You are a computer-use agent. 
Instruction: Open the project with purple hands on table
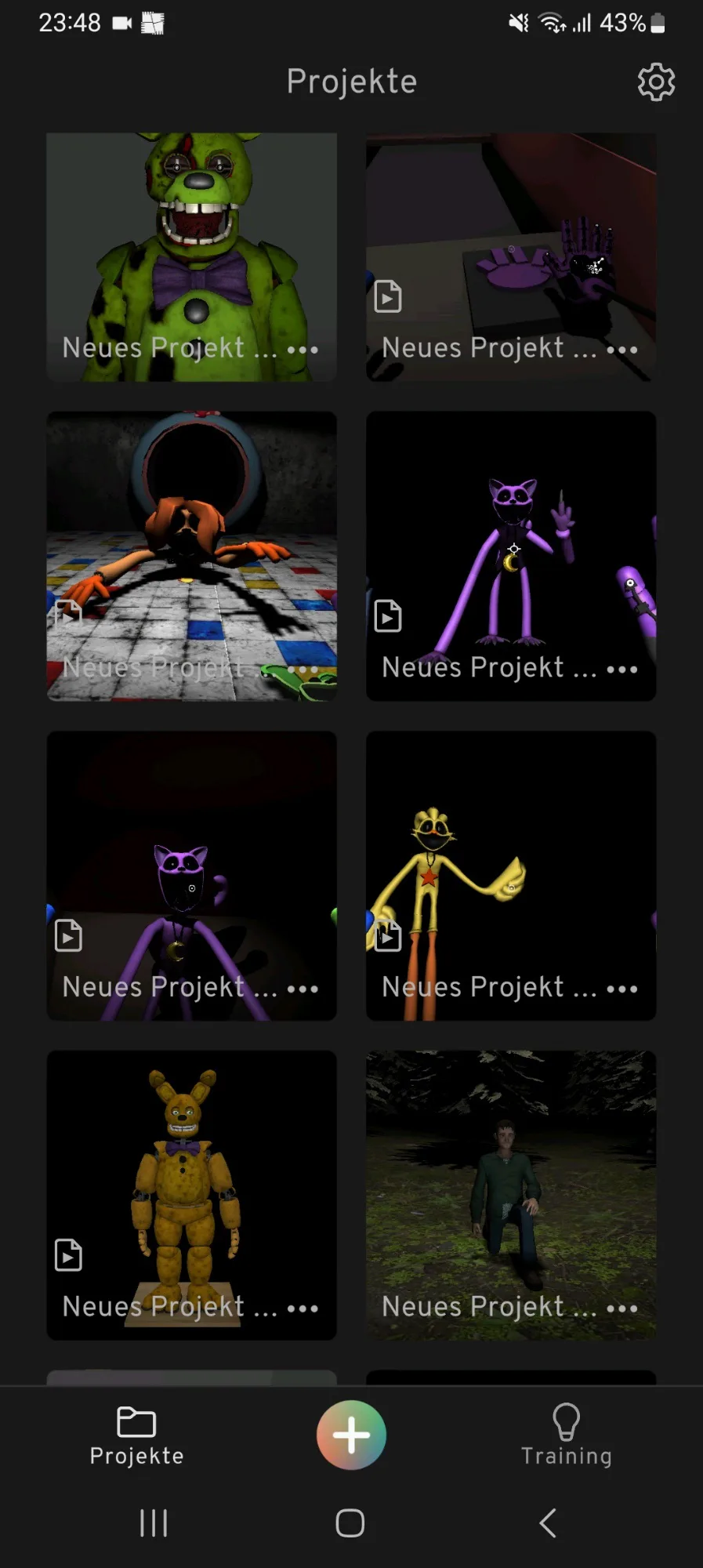click(511, 256)
